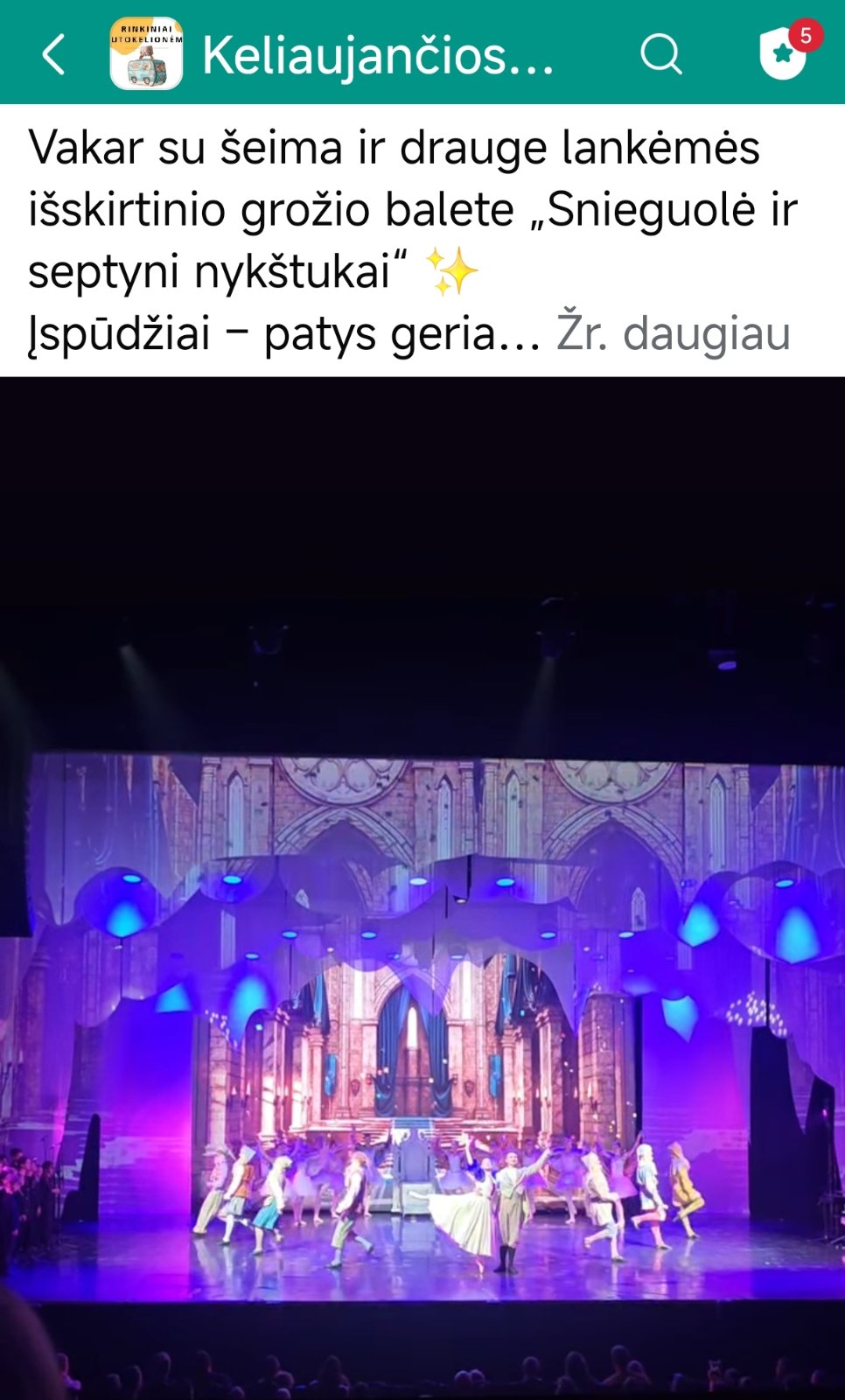Open the Keliaujančios group title
Screen dimensions: 845x1400
(x=378, y=55)
